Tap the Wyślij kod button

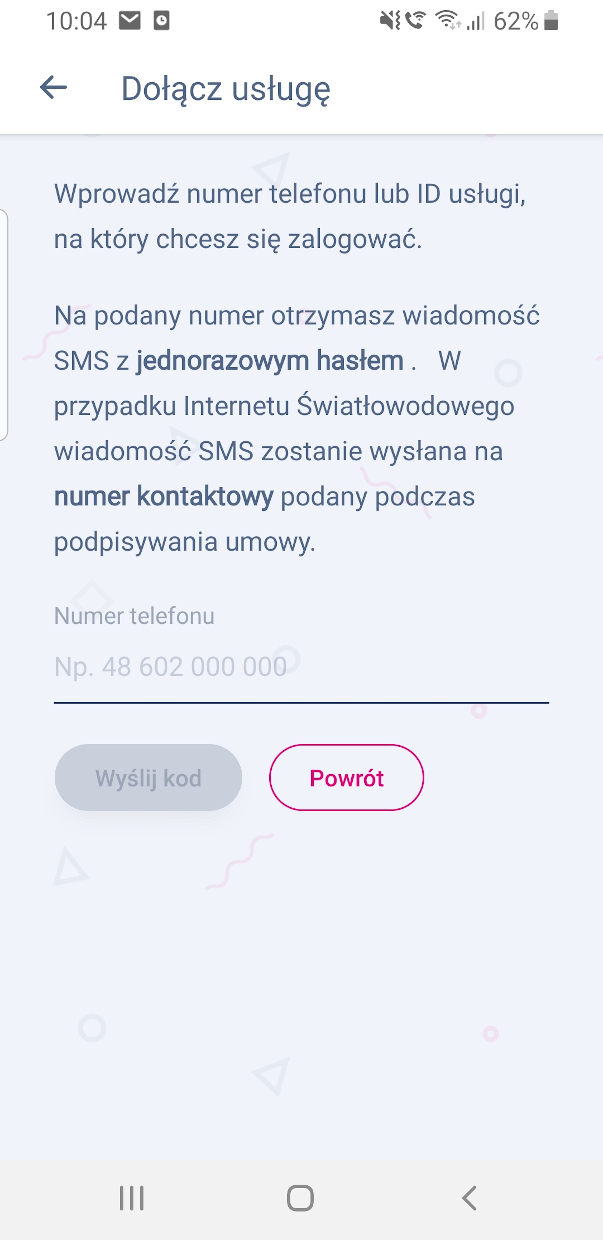pyautogui.click(x=148, y=778)
